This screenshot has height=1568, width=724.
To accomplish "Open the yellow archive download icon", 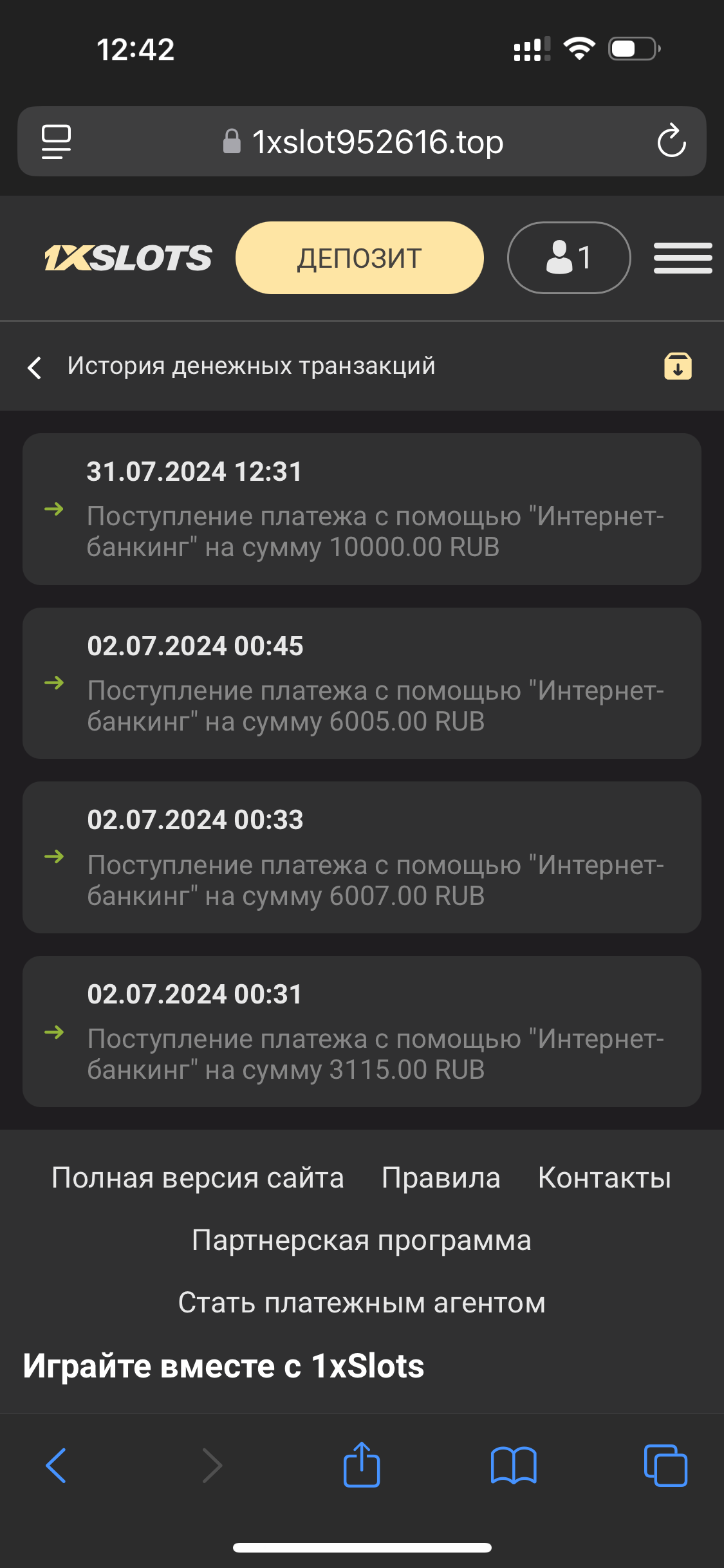I will pyautogui.click(x=678, y=366).
